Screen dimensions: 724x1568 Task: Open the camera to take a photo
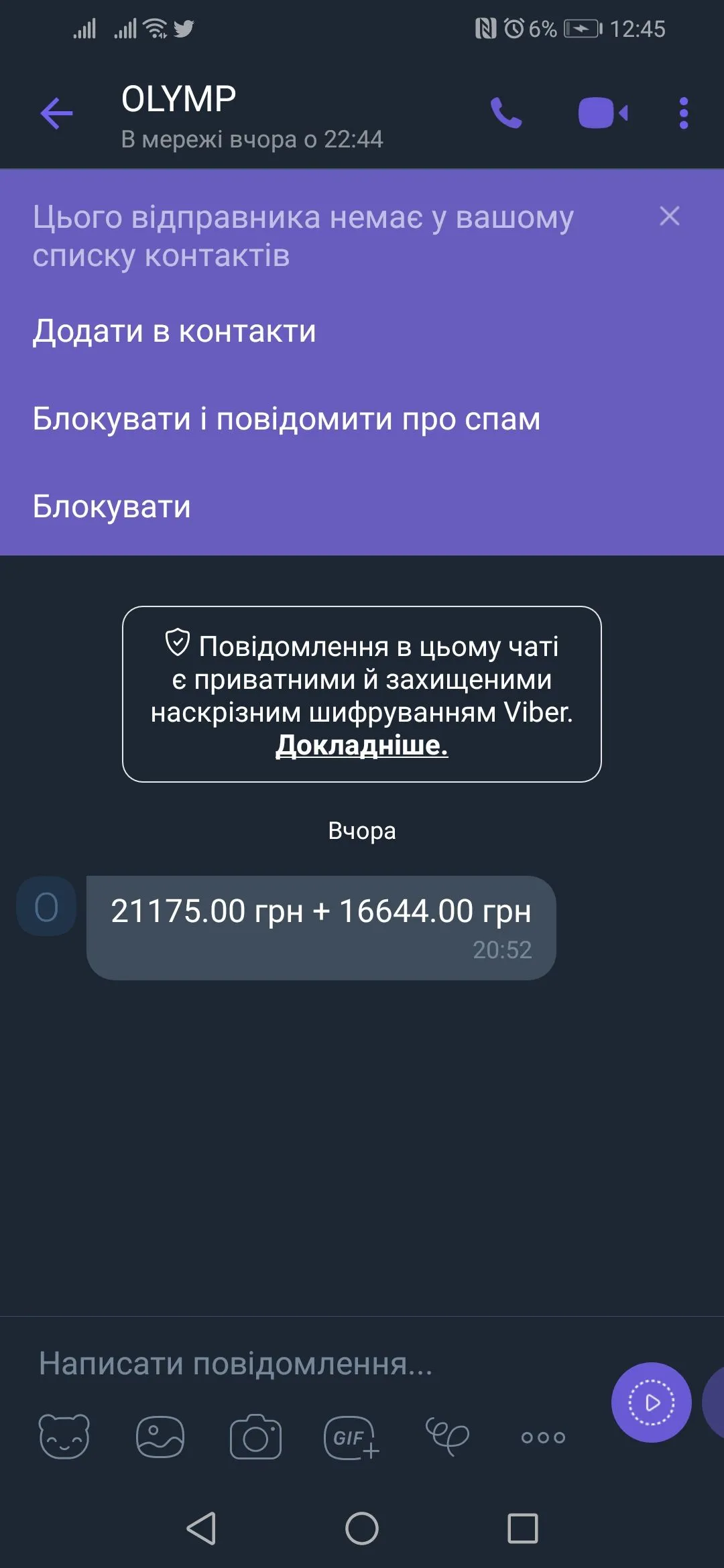[255, 1437]
